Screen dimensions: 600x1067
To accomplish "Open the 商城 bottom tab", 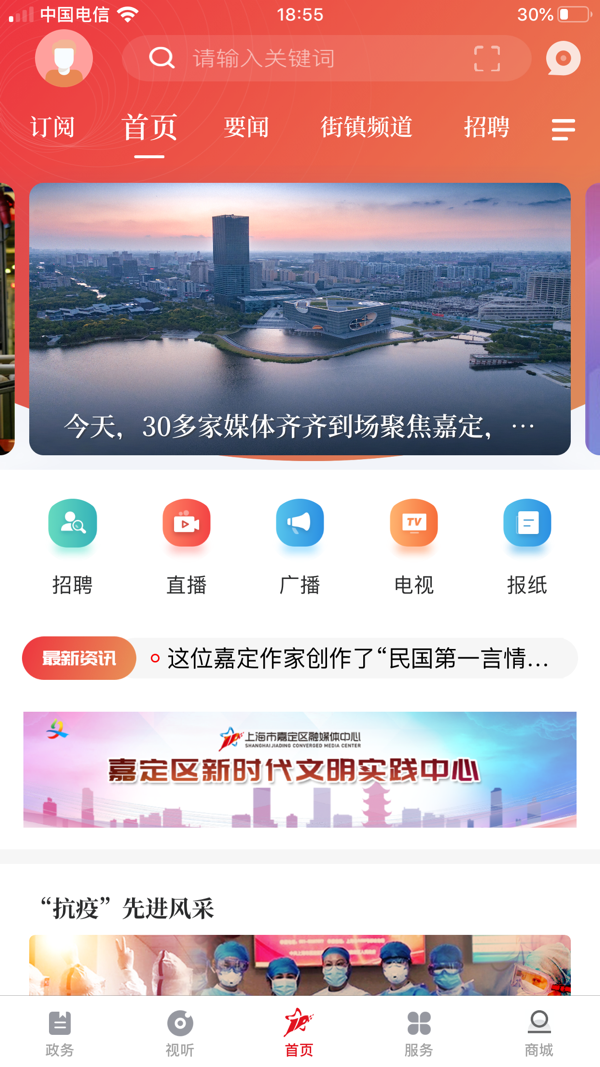I will [x=539, y=1033].
